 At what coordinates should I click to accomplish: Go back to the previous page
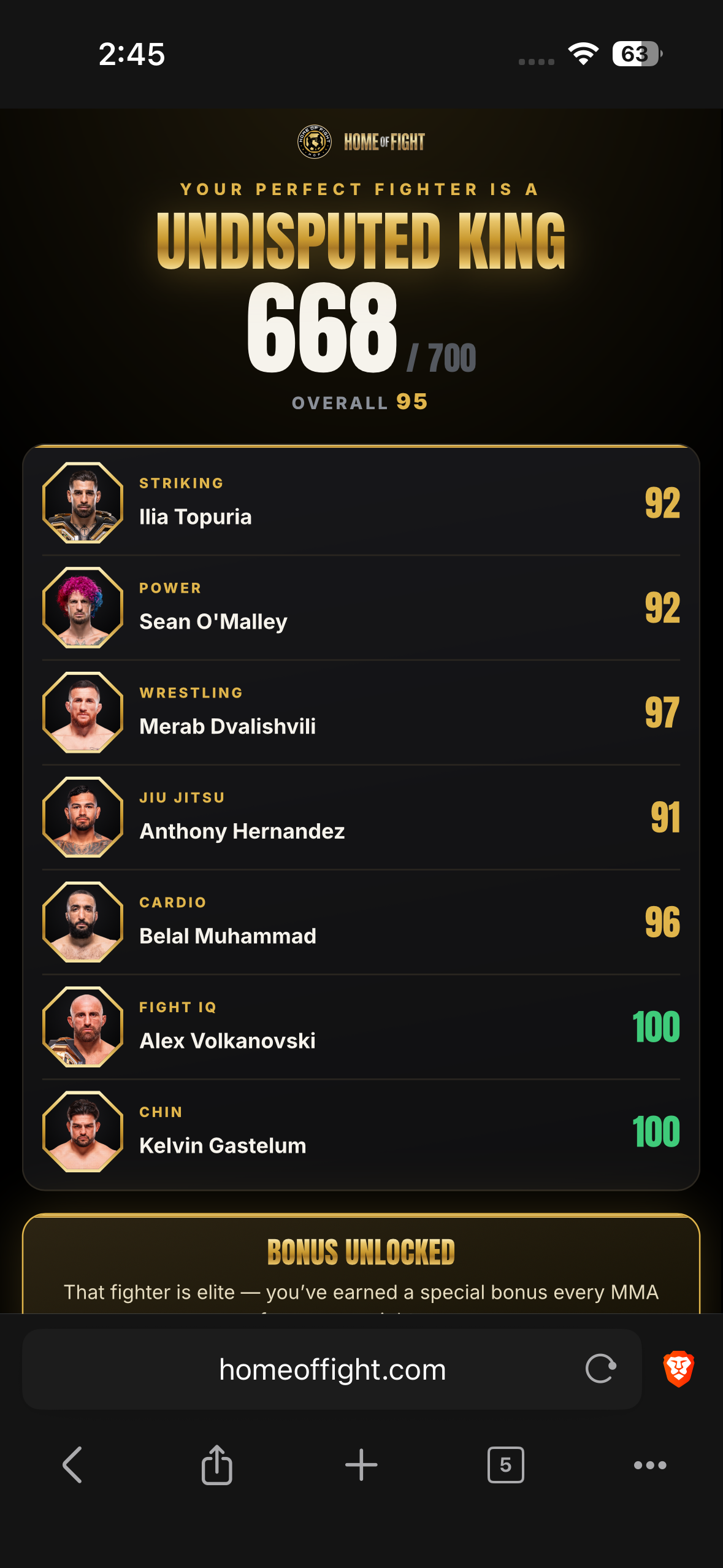point(72,1465)
